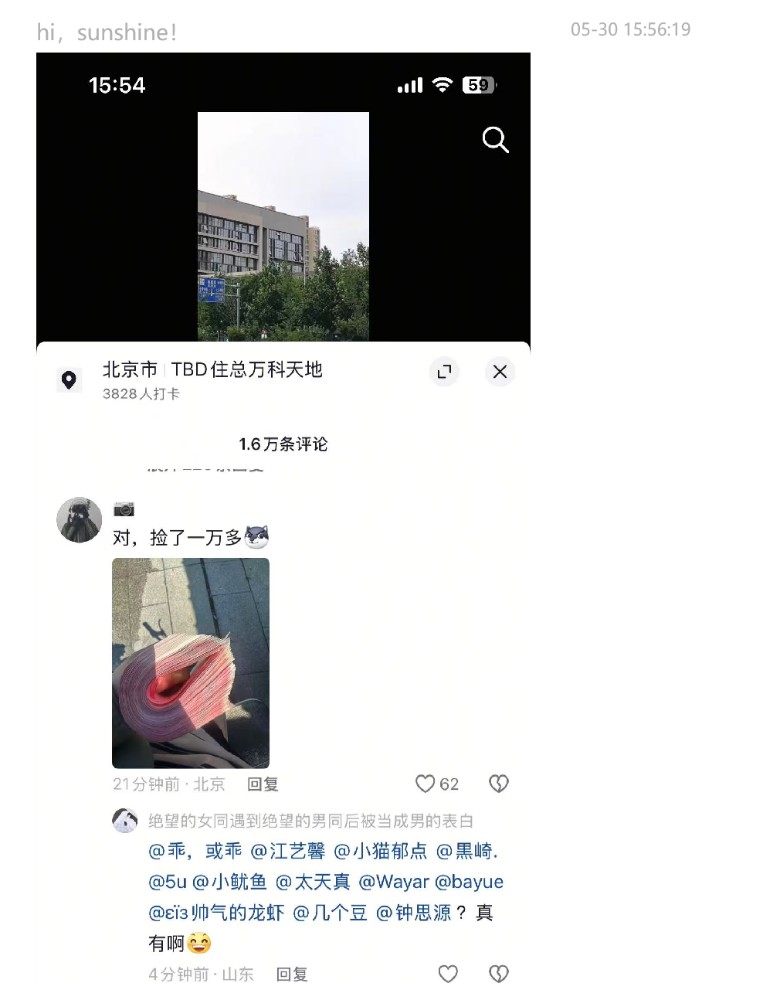This screenshot has width=780, height=983.
Task: Open search in the video header
Action: (495, 140)
